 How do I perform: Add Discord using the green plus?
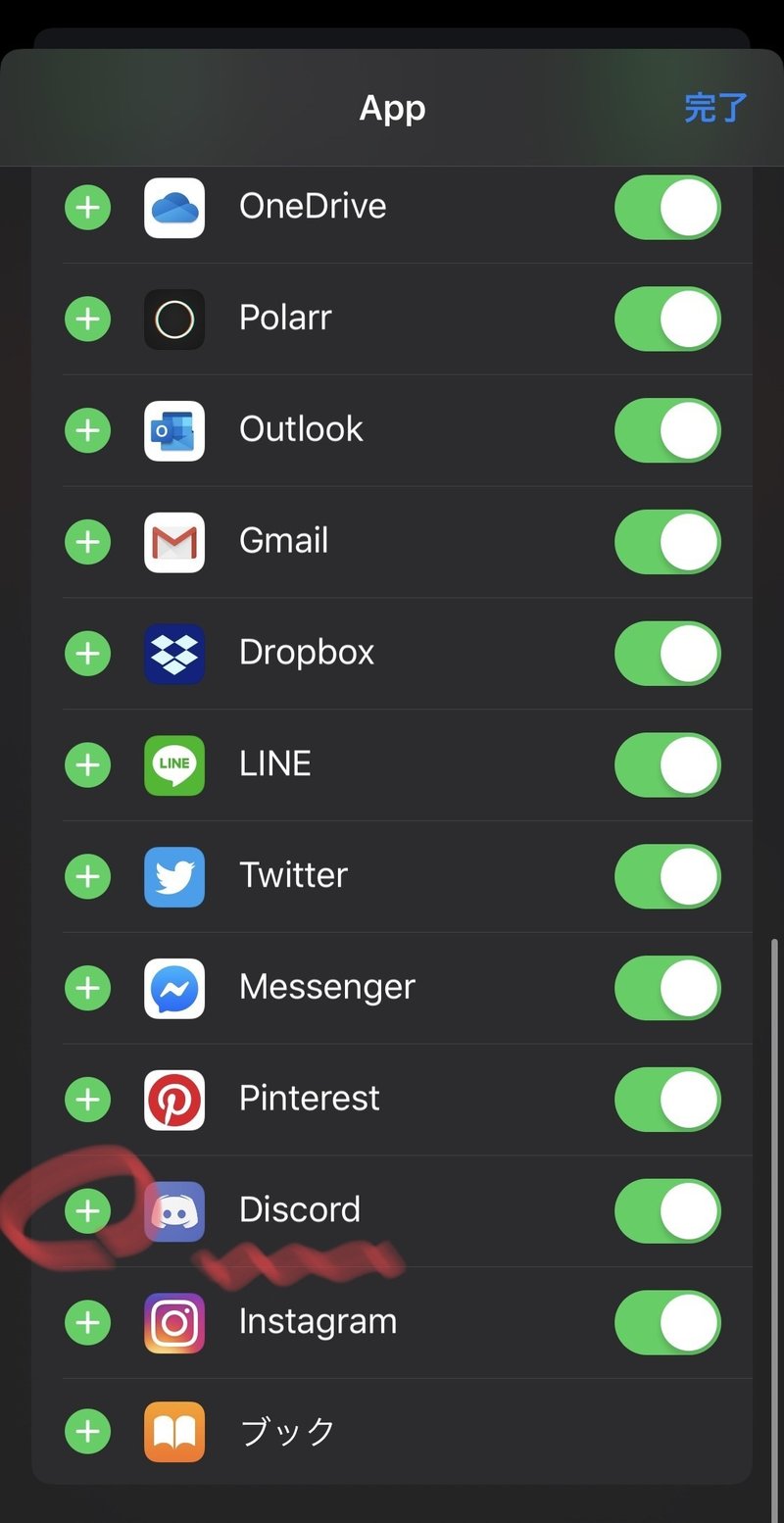(x=88, y=1211)
